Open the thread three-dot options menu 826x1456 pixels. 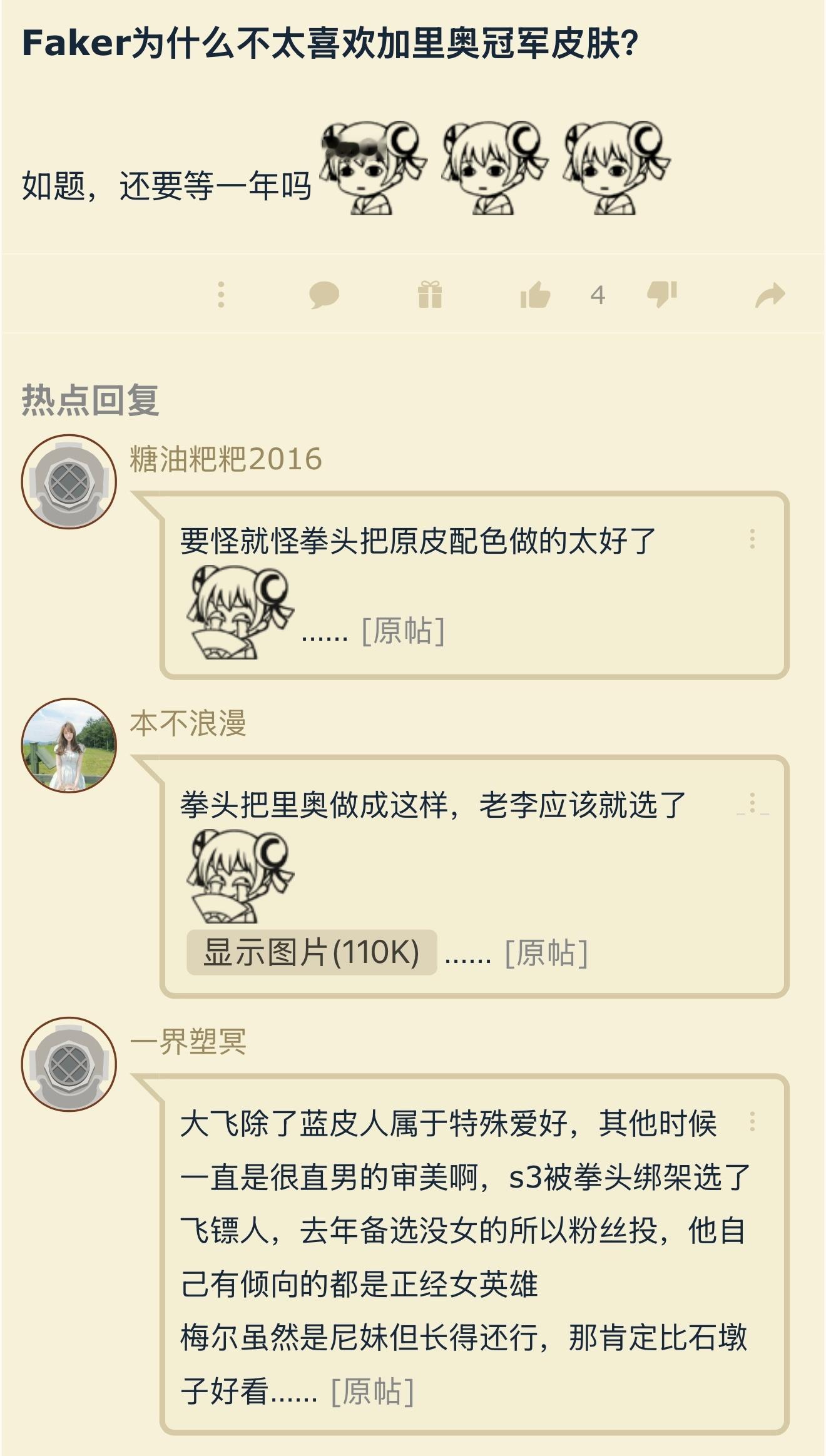pos(220,294)
